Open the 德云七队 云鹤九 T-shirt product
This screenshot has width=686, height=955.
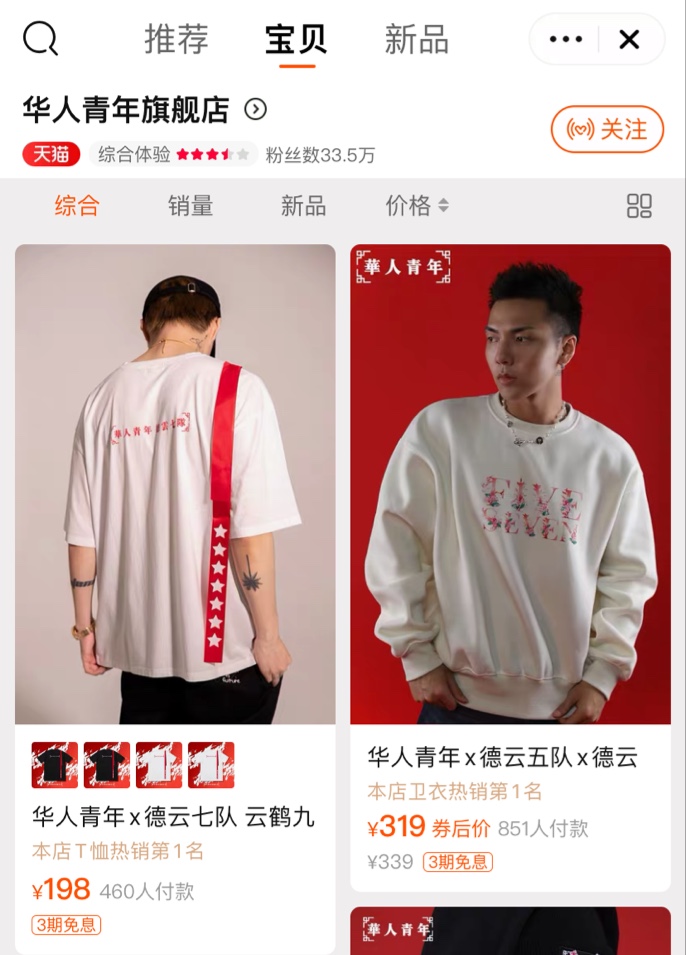(x=175, y=484)
